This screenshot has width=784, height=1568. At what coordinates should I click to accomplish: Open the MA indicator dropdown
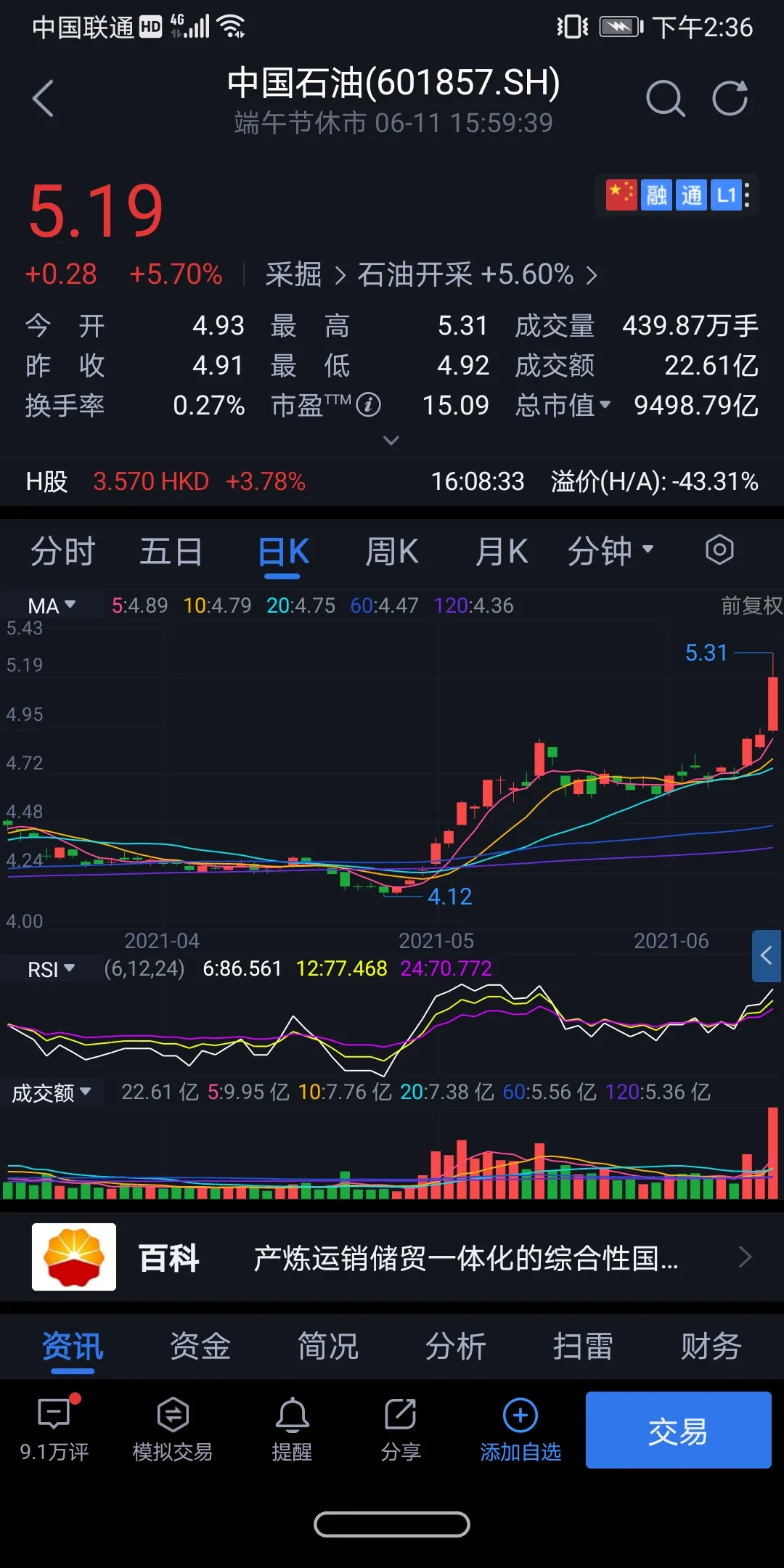pyautogui.click(x=51, y=605)
